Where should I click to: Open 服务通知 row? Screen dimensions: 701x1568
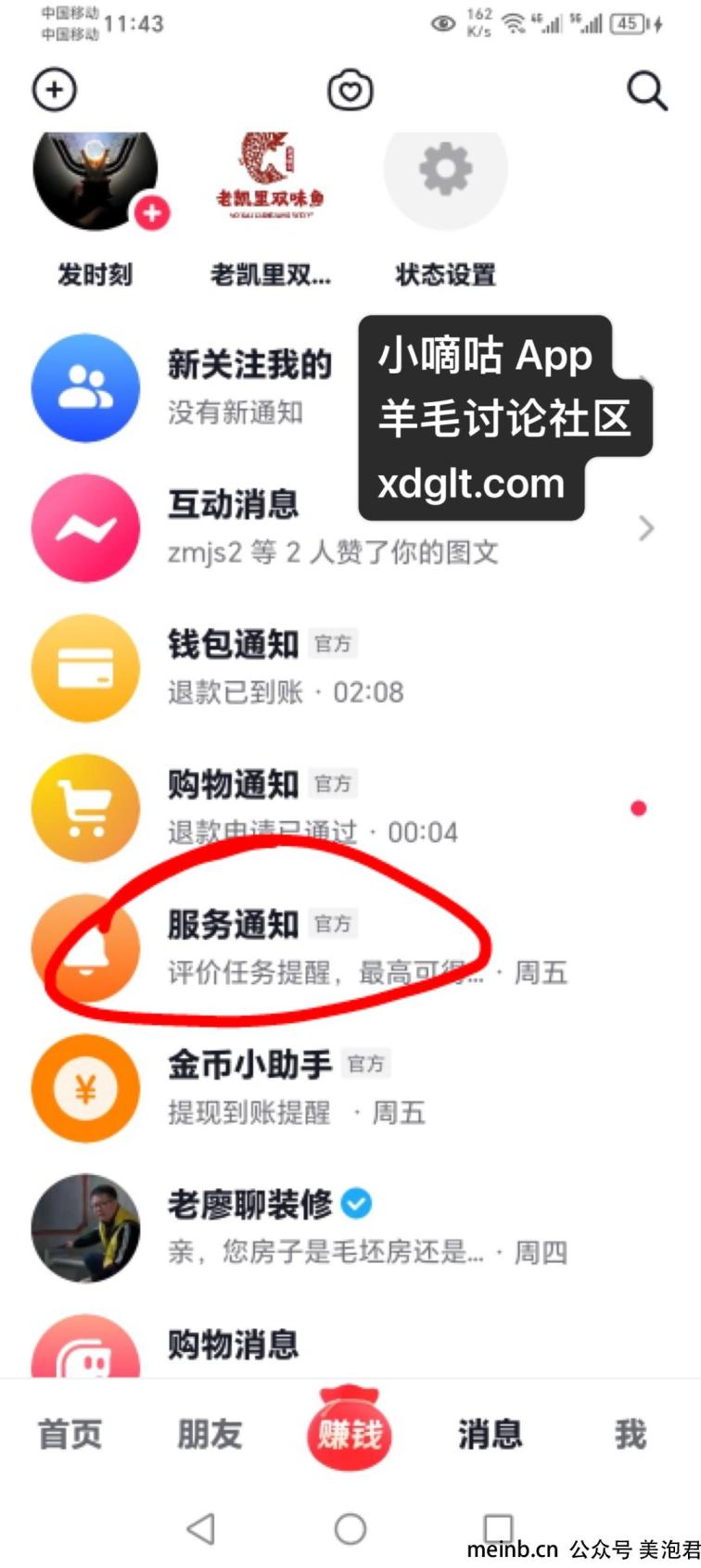tap(350, 948)
